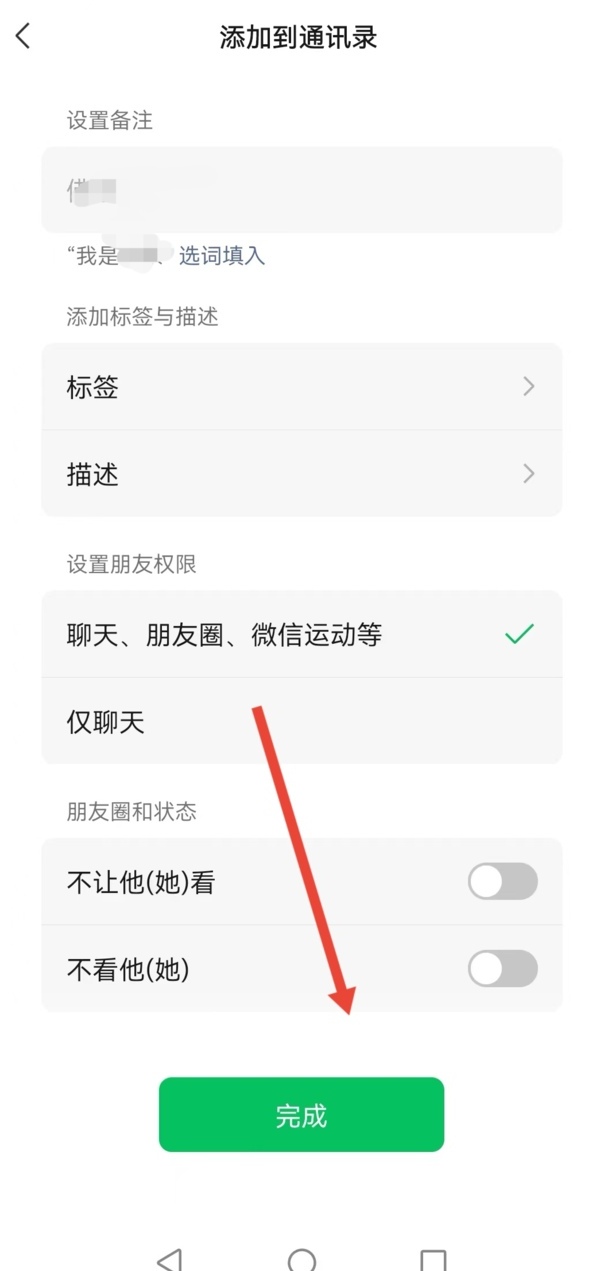Enable the 不看他(她) switch
This screenshot has width=612, height=1271.
coord(502,969)
